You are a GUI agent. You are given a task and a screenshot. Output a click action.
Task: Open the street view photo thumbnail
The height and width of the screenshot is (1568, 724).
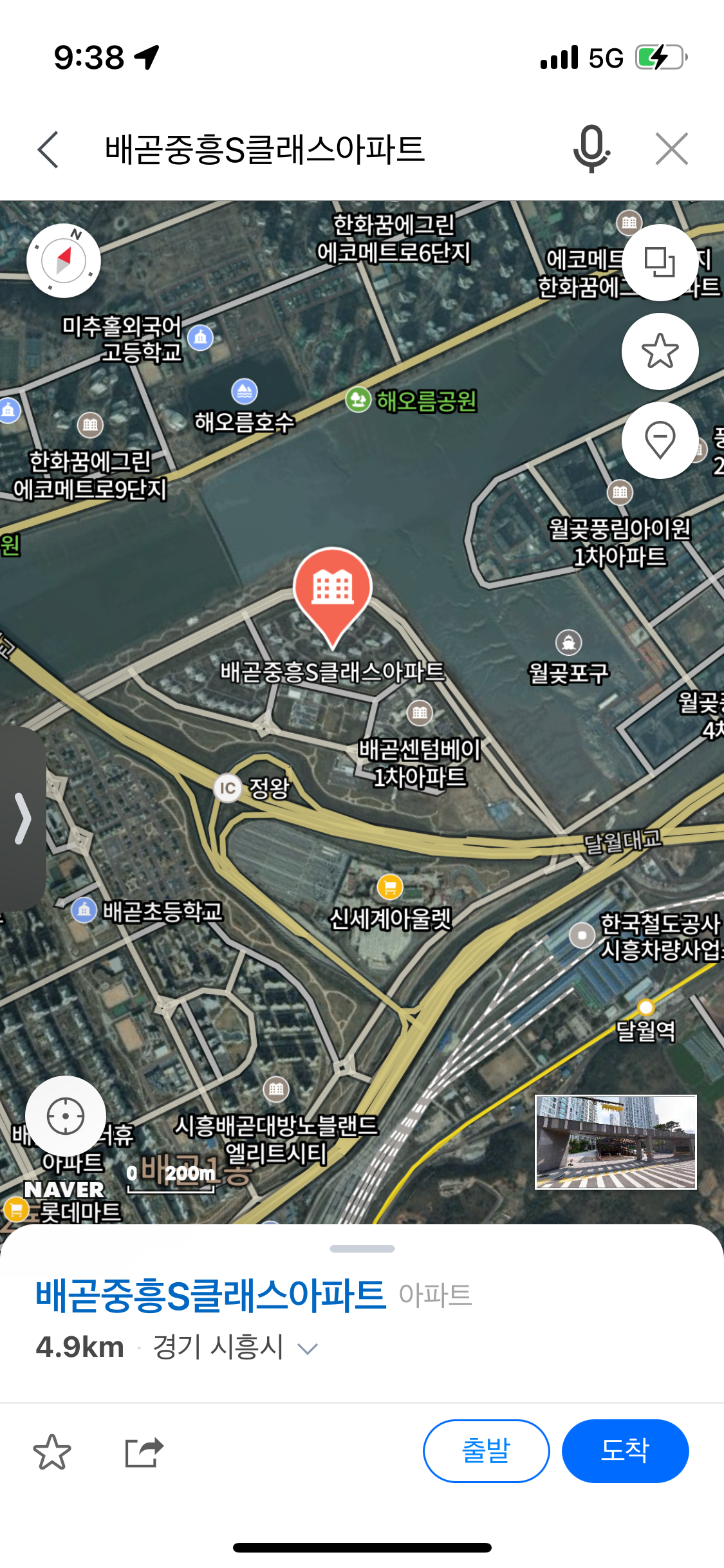[x=616, y=1142]
